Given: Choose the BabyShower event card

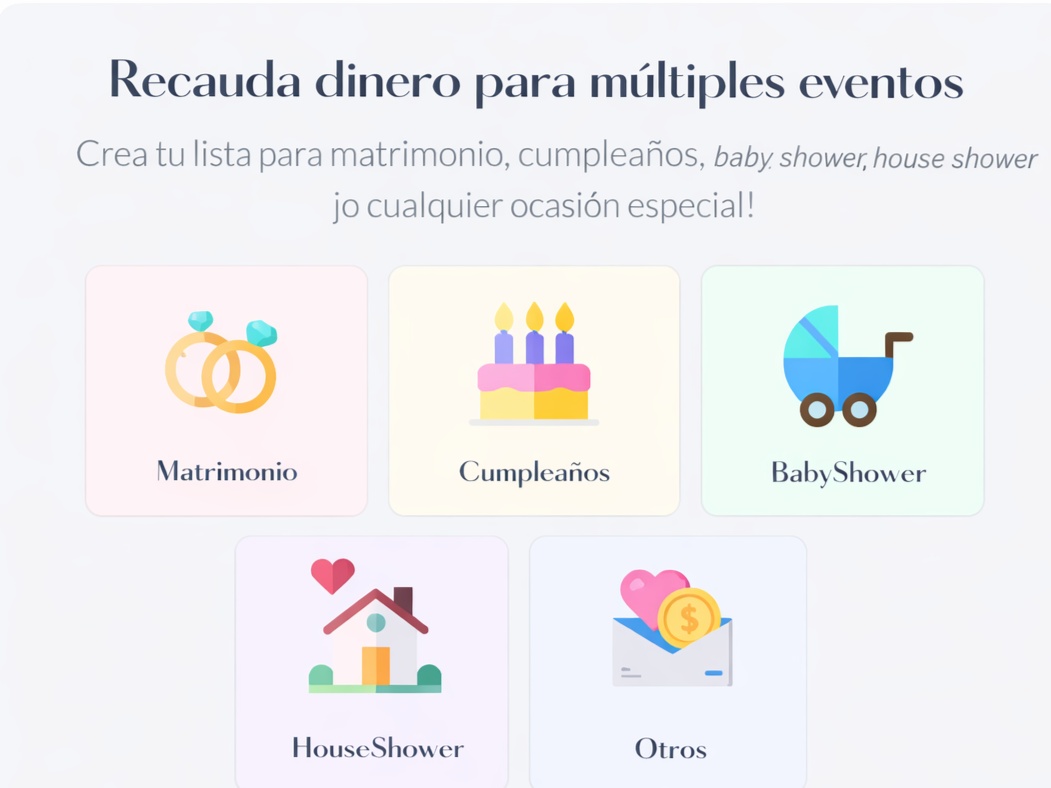Looking at the screenshot, I should 842,391.
